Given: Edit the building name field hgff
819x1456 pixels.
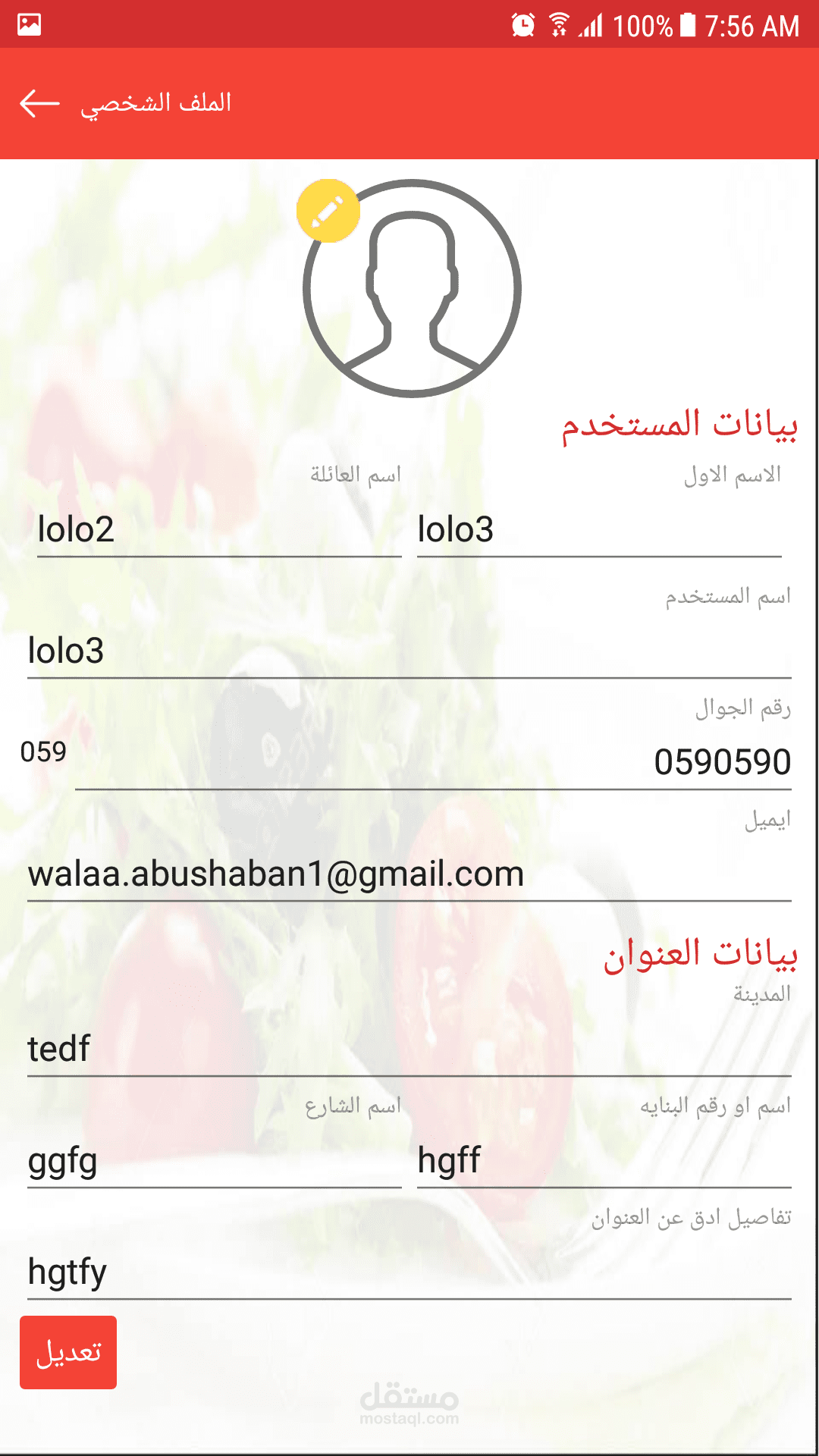Looking at the screenshot, I should 603,1160.
